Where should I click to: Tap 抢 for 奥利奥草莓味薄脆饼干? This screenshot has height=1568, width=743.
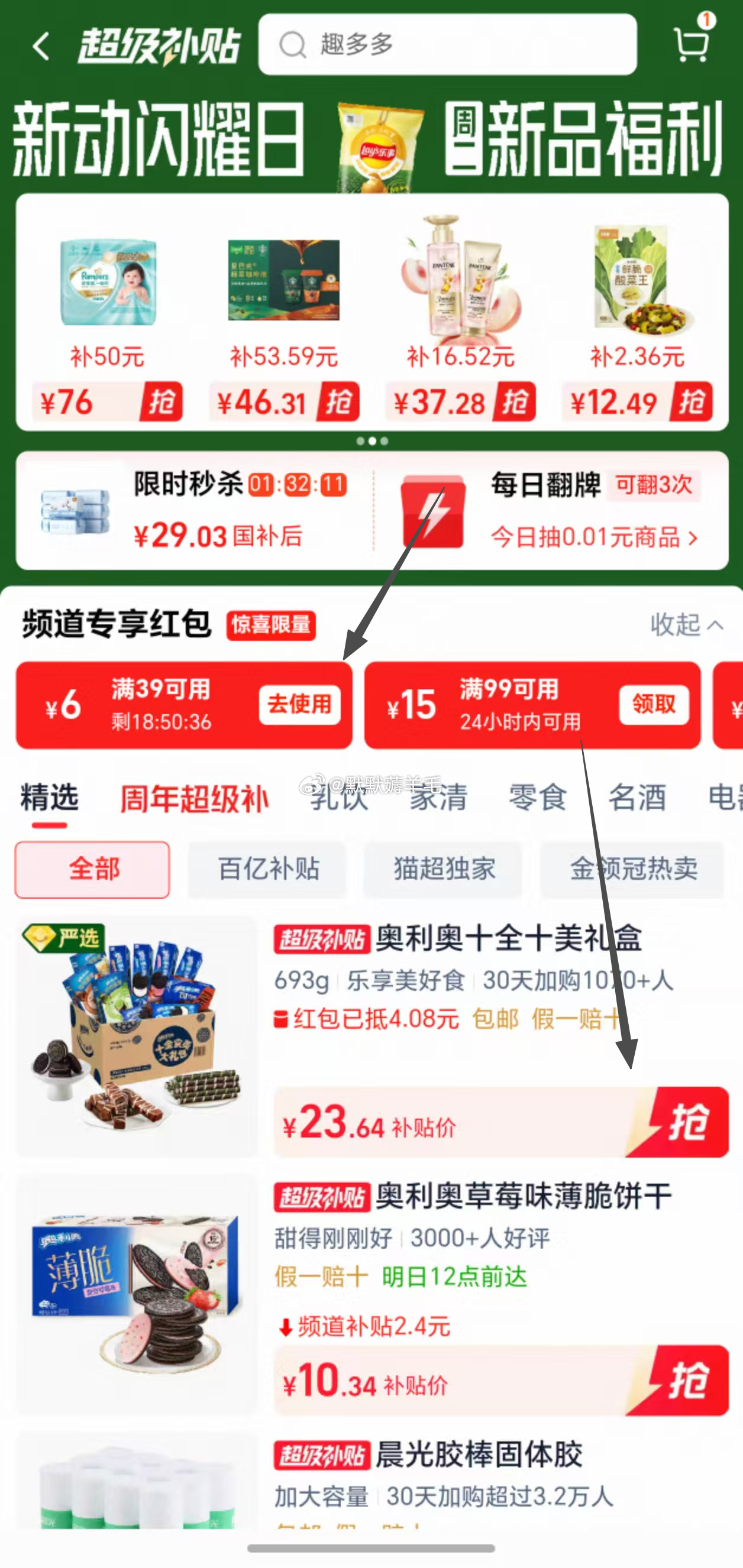click(687, 1380)
